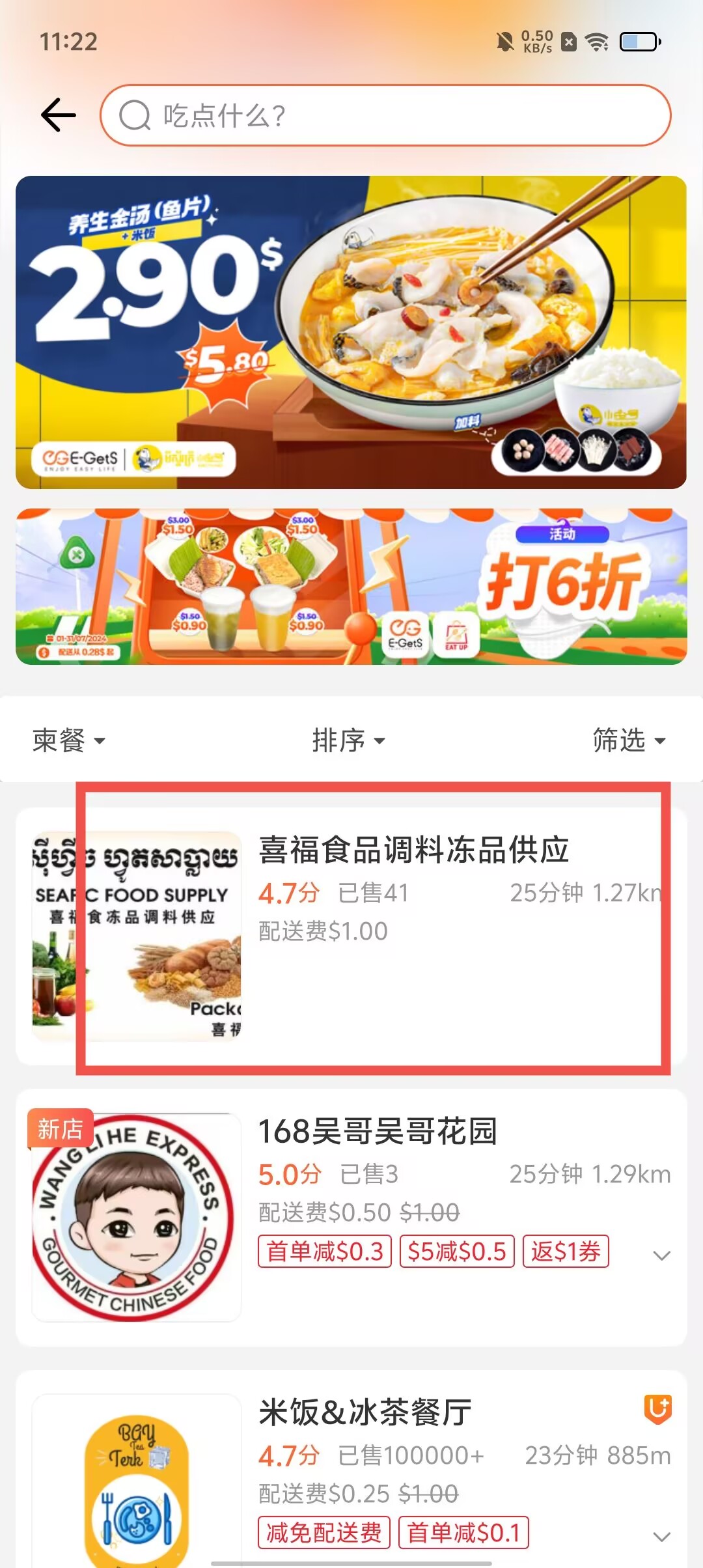Open the 168吴哥吴哥花园 restaurant
The height and width of the screenshot is (1568, 703).
(x=378, y=1132)
